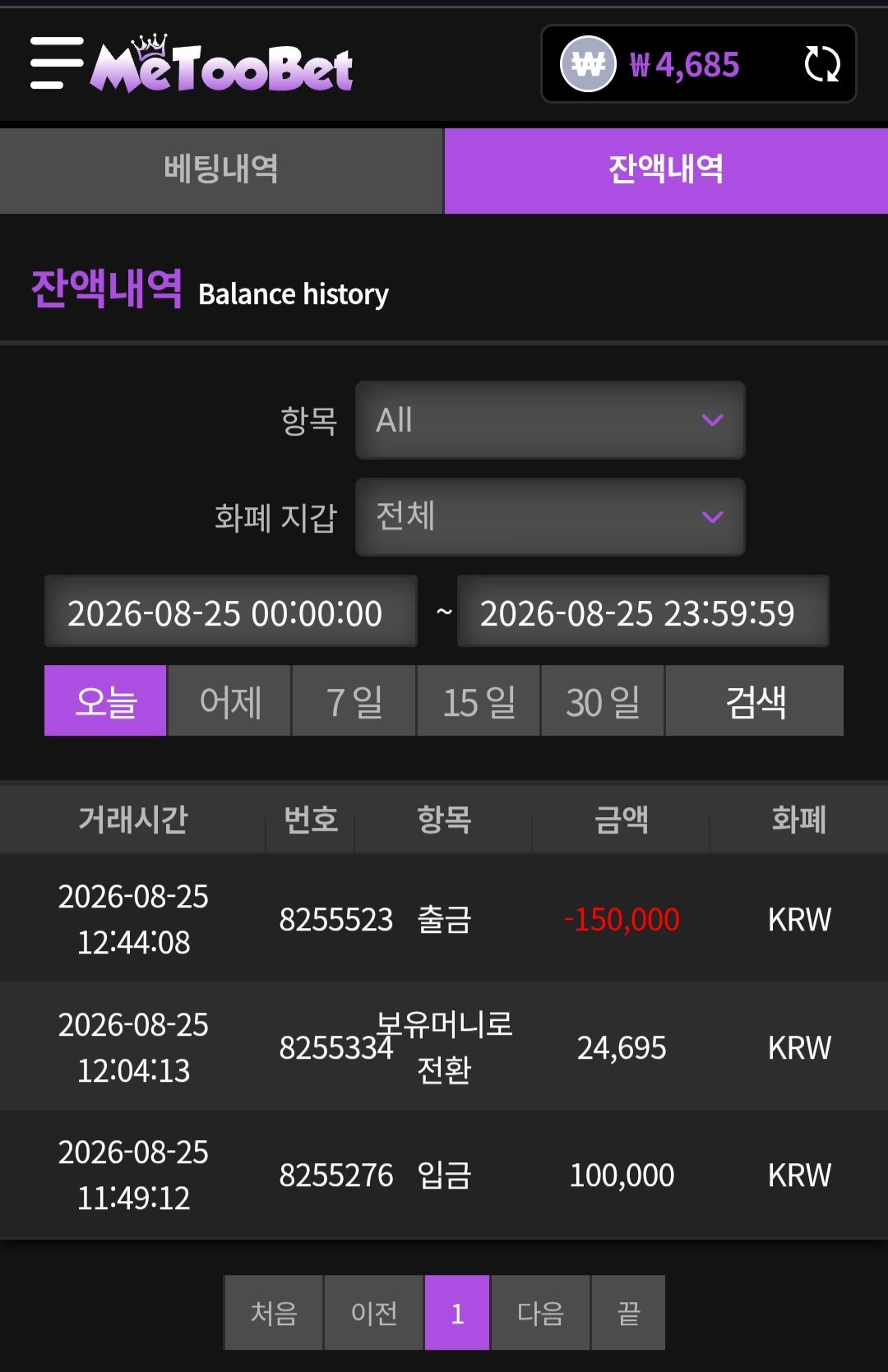This screenshot has width=888, height=1372.
Task: Select the 잔액내역 tab
Action: [x=666, y=170]
